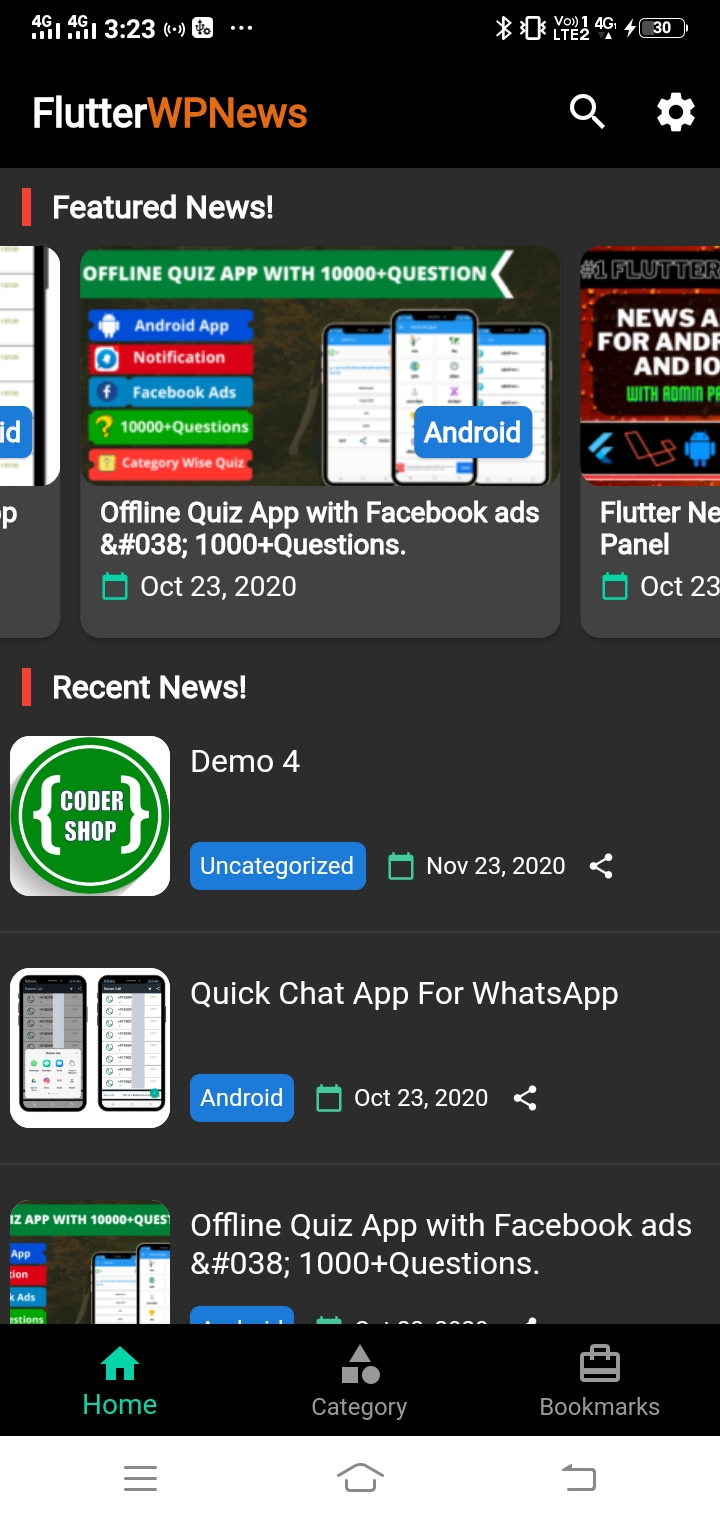This screenshot has height=1520, width=720.
Task: Select the Uncategorized chip under Demo 4
Action: [x=277, y=866]
